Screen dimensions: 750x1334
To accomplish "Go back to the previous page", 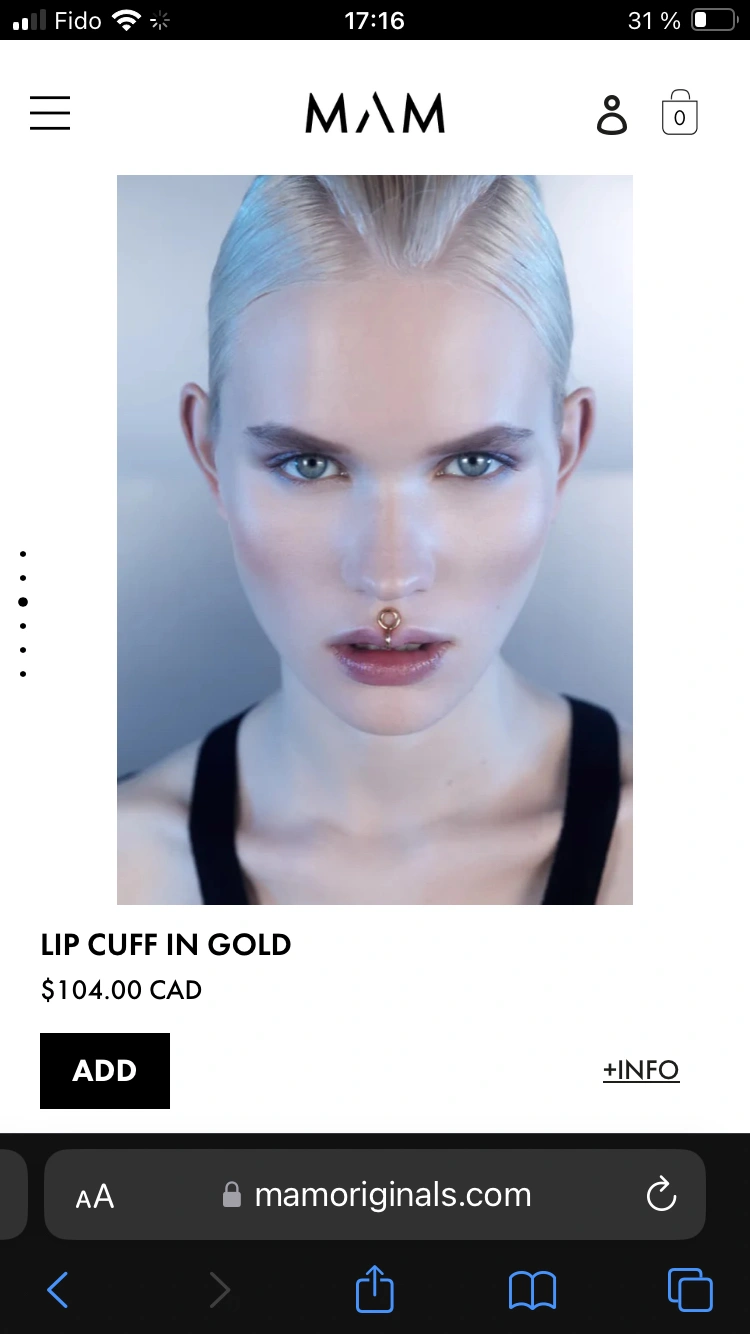I will (x=58, y=1291).
